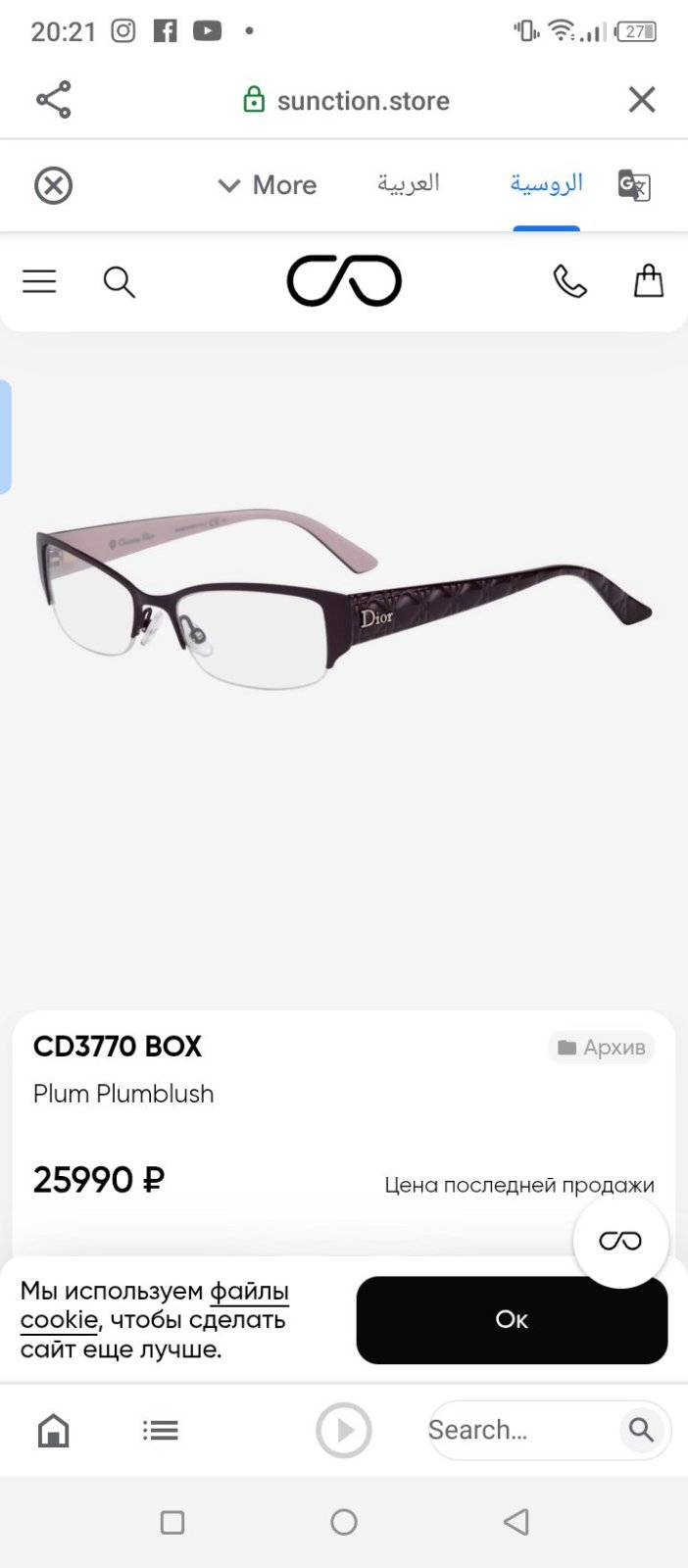Go back using system back button

click(516, 1522)
